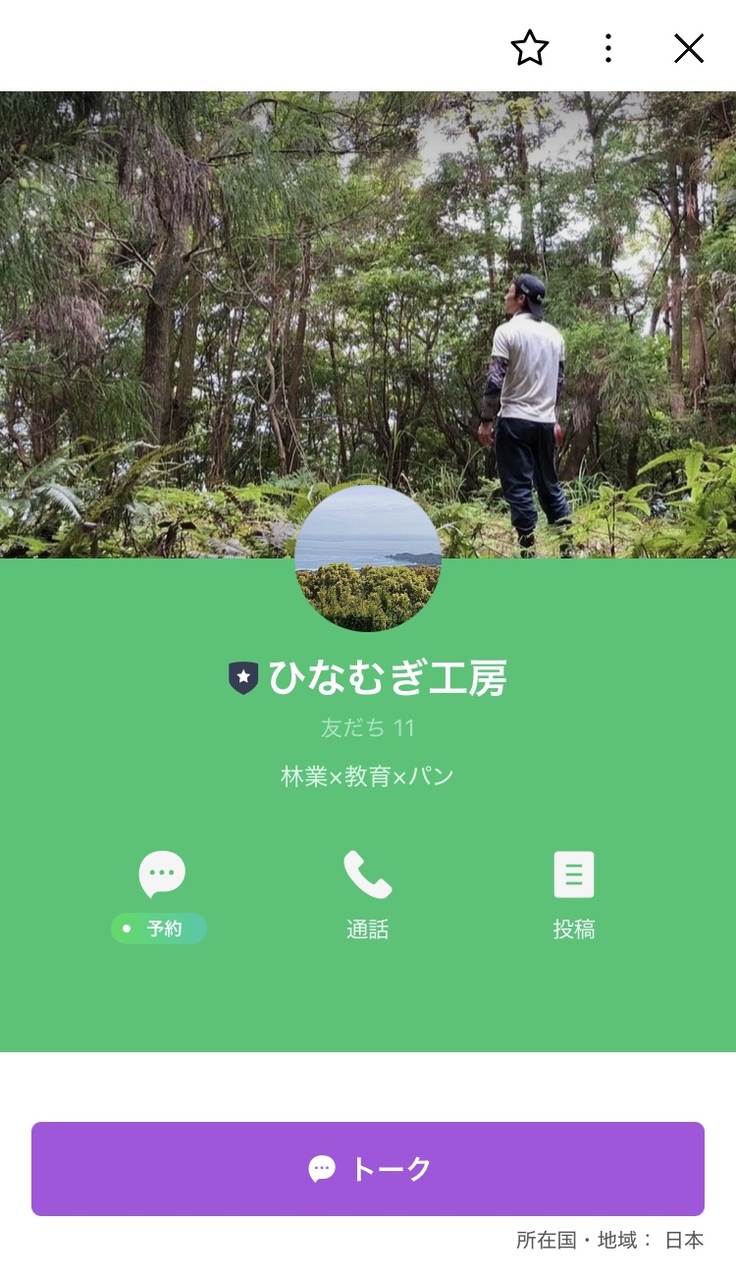Image resolution: width=736 pixels, height=1275 pixels.
Task: View the 投稿 posts
Action: click(573, 893)
